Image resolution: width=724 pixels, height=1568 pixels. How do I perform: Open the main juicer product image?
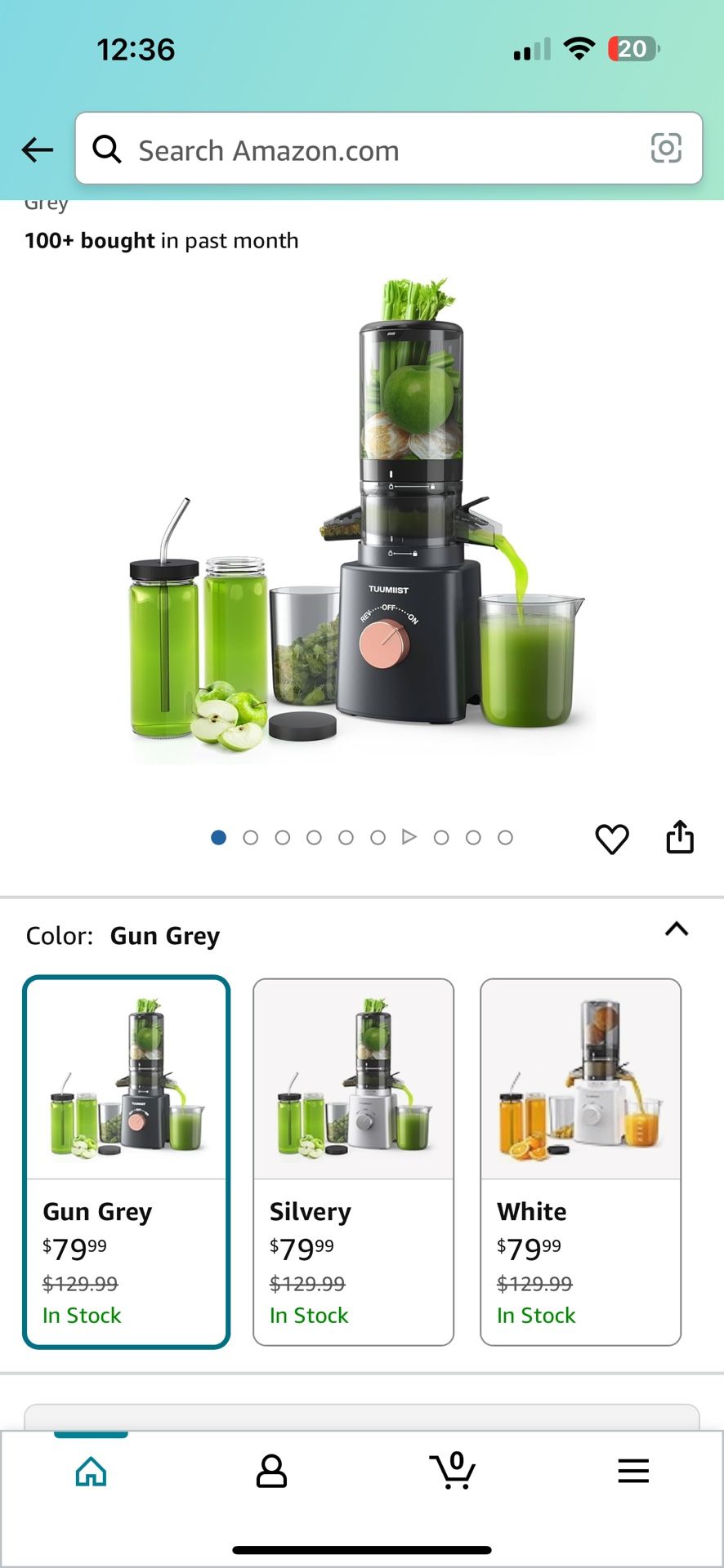tap(362, 523)
